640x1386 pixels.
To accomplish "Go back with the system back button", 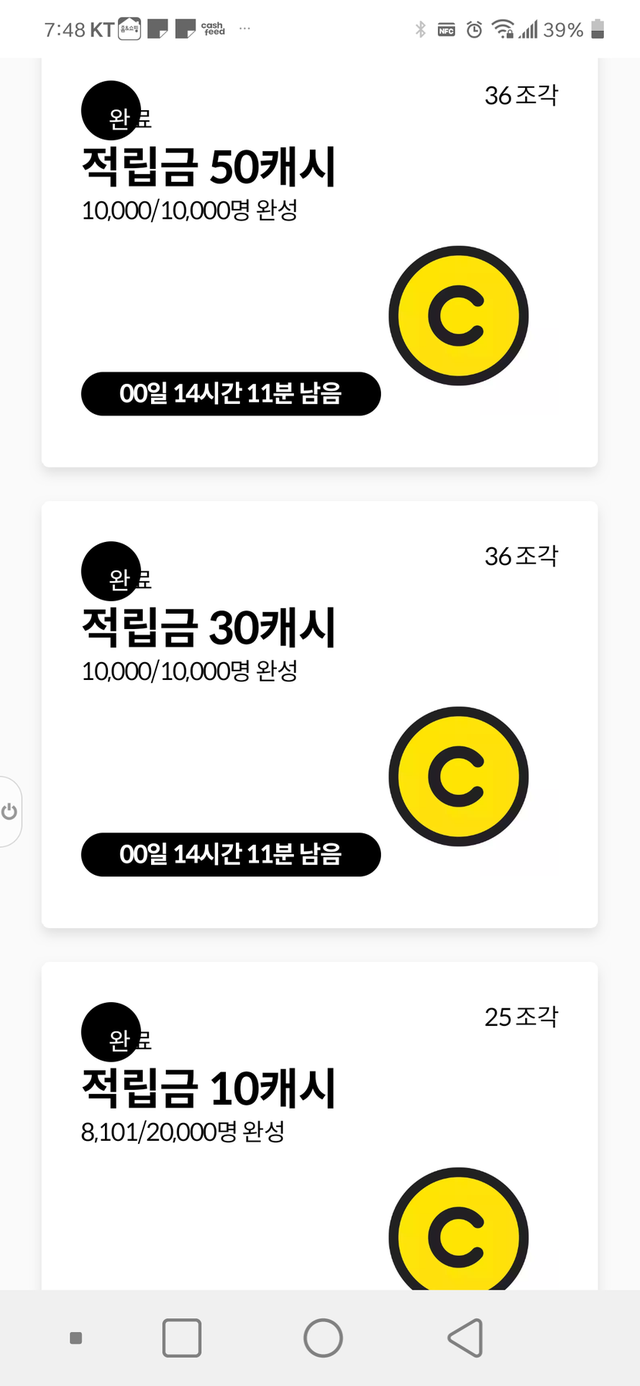I will click(465, 1337).
